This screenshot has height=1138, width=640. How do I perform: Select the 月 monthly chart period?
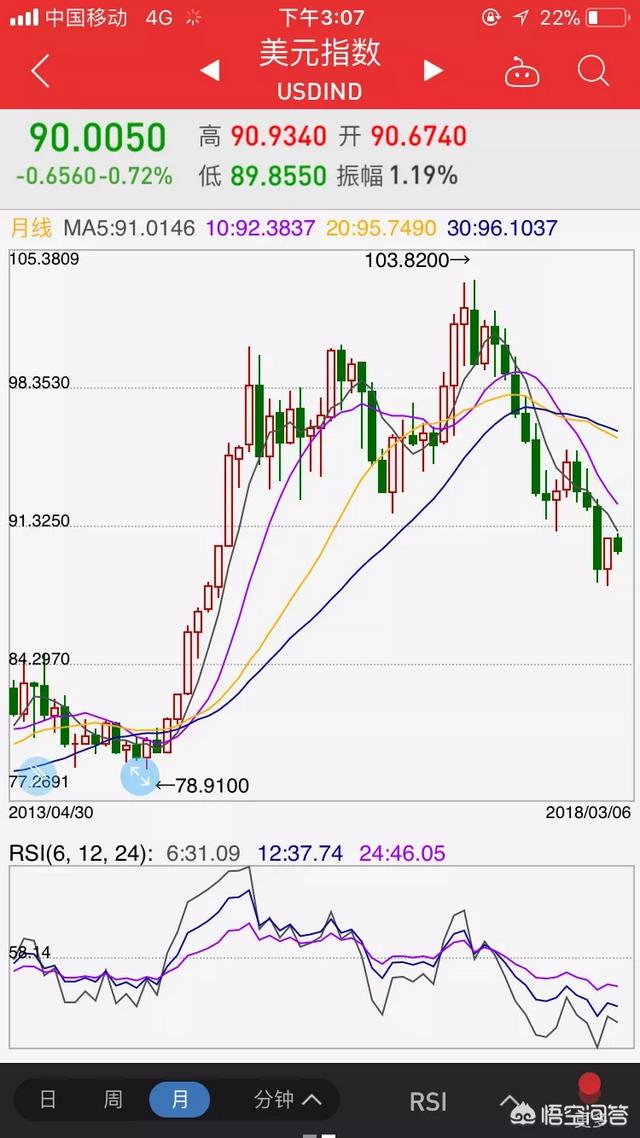click(179, 1100)
